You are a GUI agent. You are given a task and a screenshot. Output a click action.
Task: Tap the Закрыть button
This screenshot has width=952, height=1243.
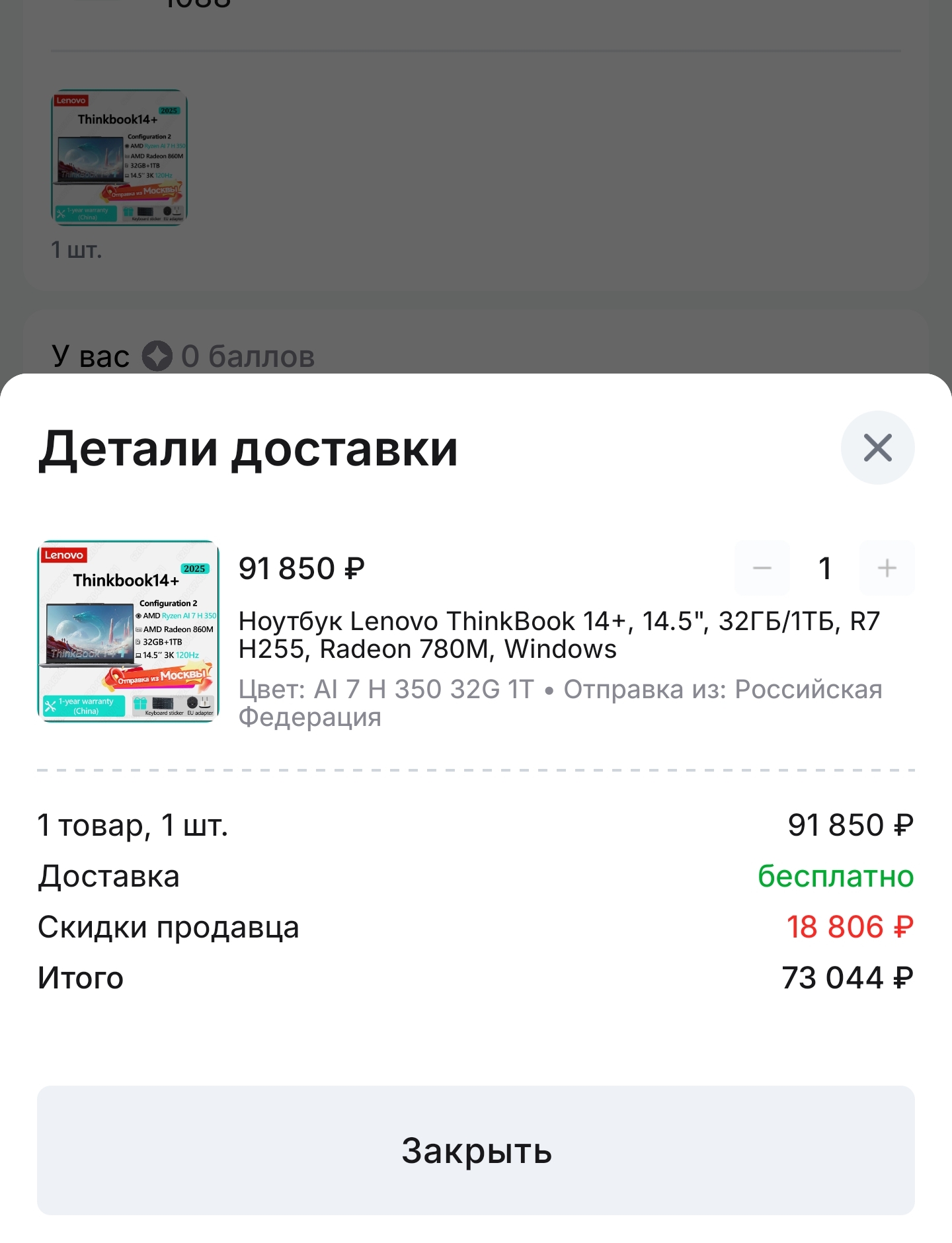(x=475, y=1150)
